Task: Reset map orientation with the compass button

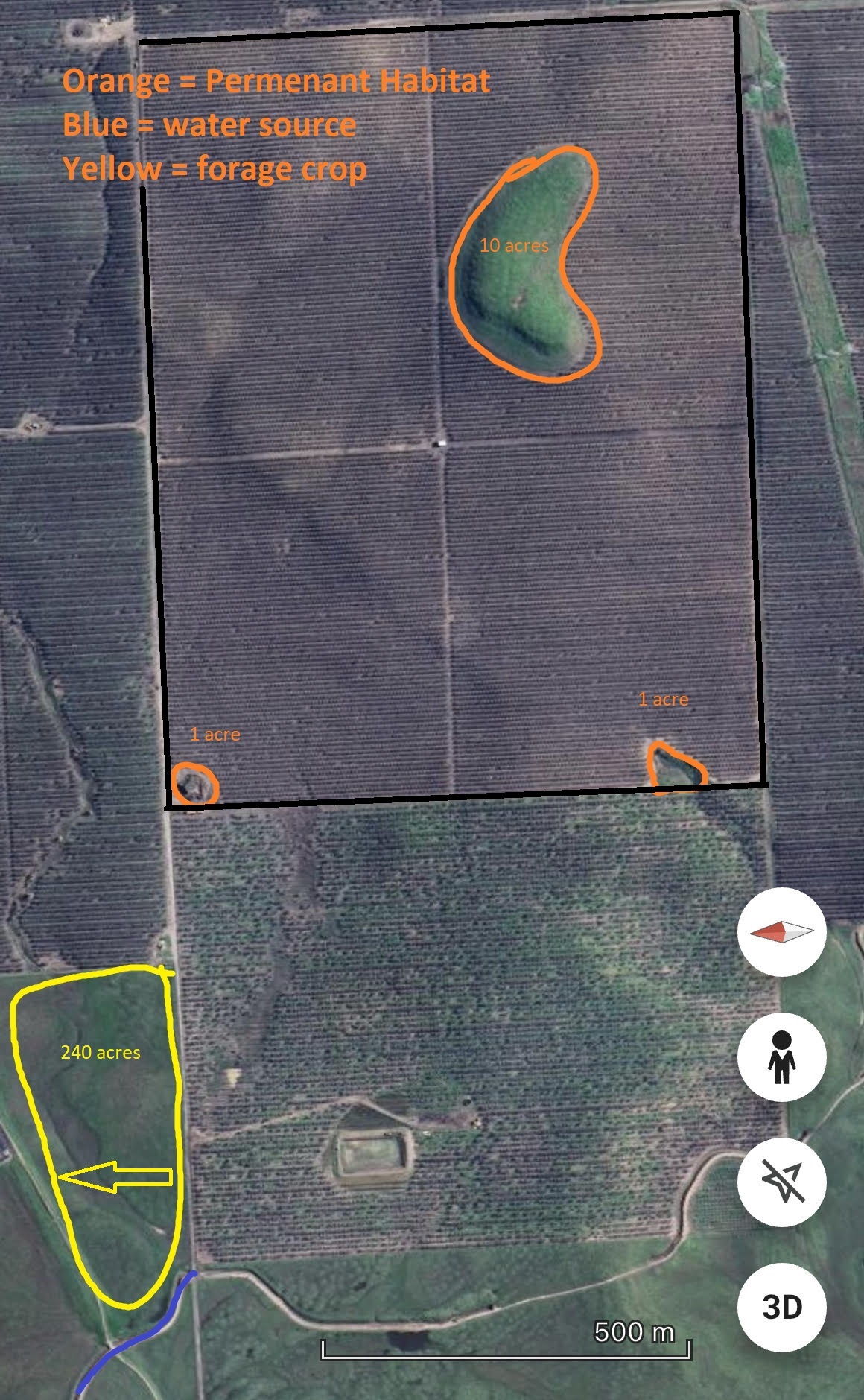Action: pyautogui.click(x=782, y=931)
